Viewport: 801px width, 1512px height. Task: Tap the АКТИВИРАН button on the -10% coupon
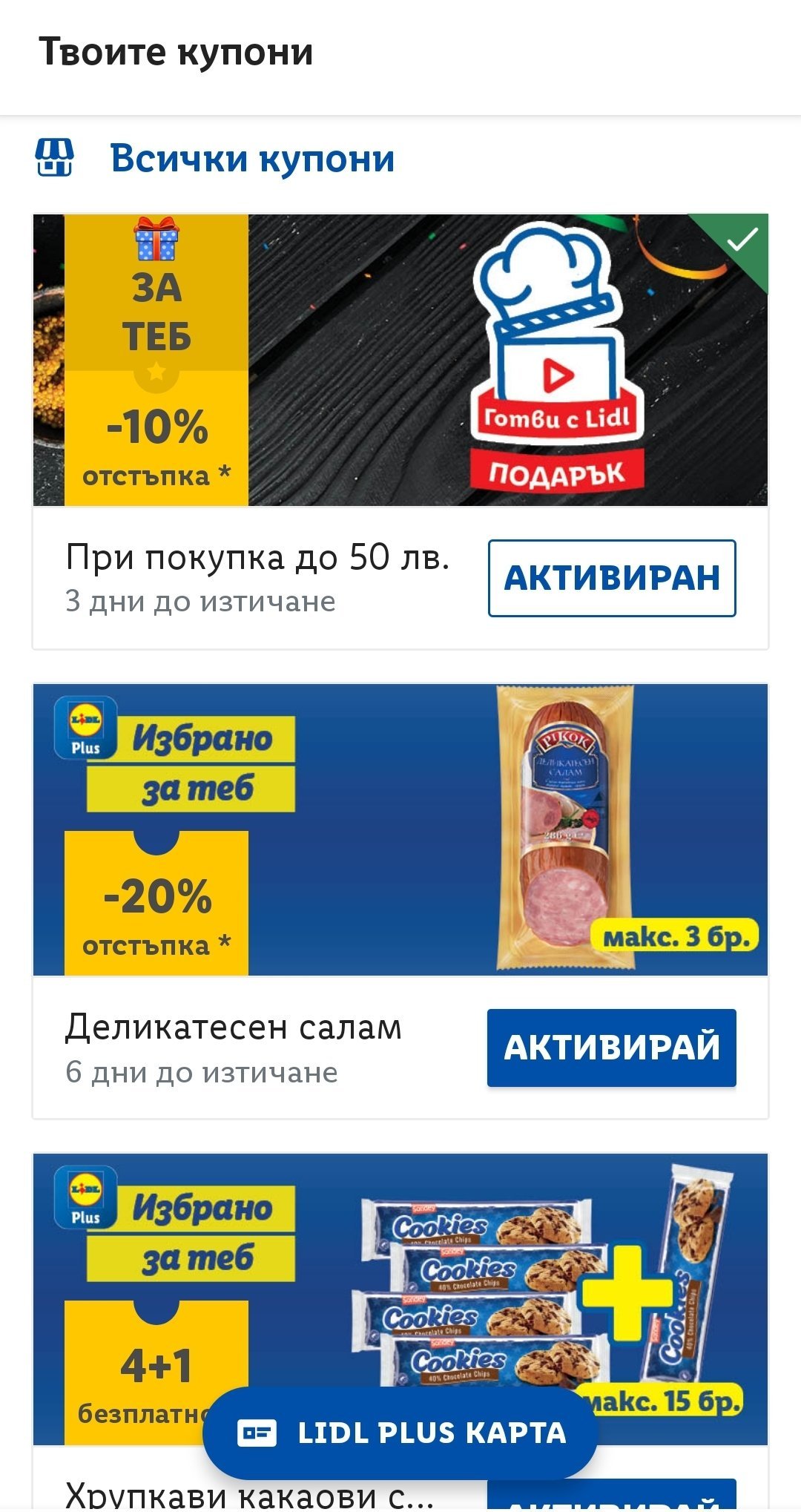coord(612,578)
